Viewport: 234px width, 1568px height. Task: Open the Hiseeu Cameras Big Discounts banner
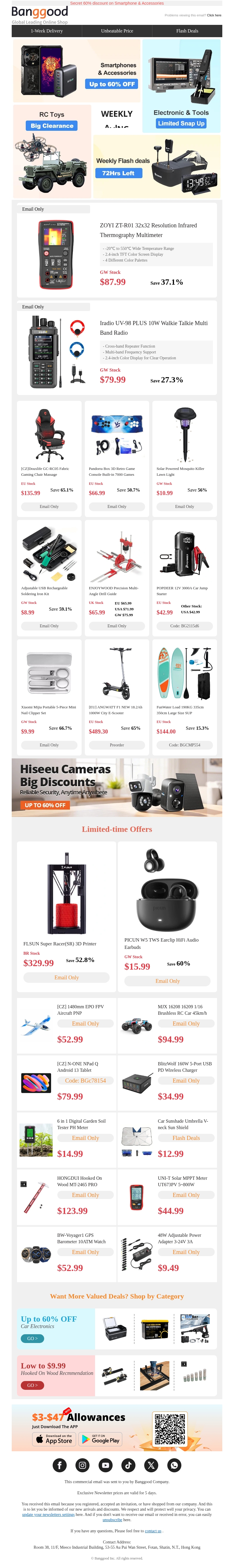[x=117, y=786]
